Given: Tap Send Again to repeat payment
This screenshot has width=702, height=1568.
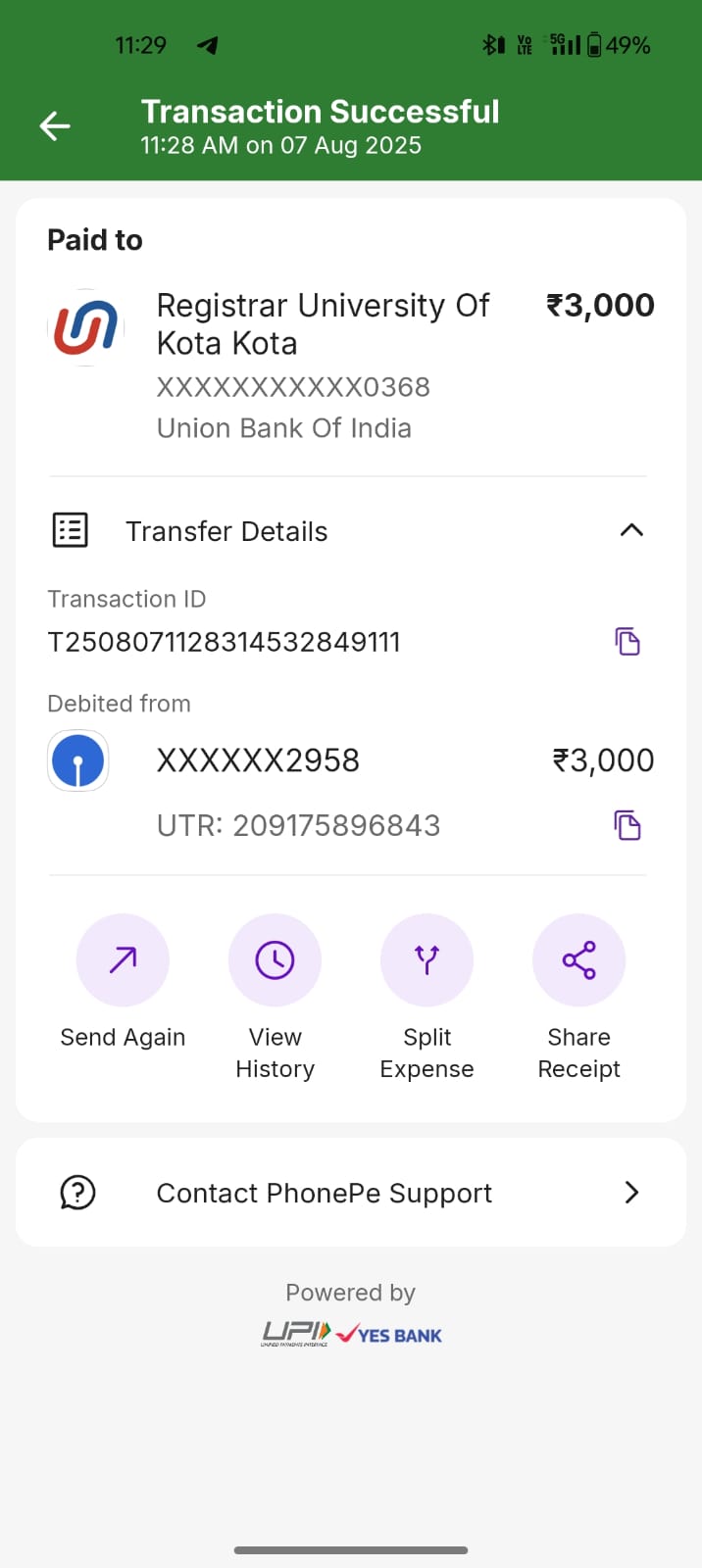Looking at the screenshot, I should (x=123, y=960).
